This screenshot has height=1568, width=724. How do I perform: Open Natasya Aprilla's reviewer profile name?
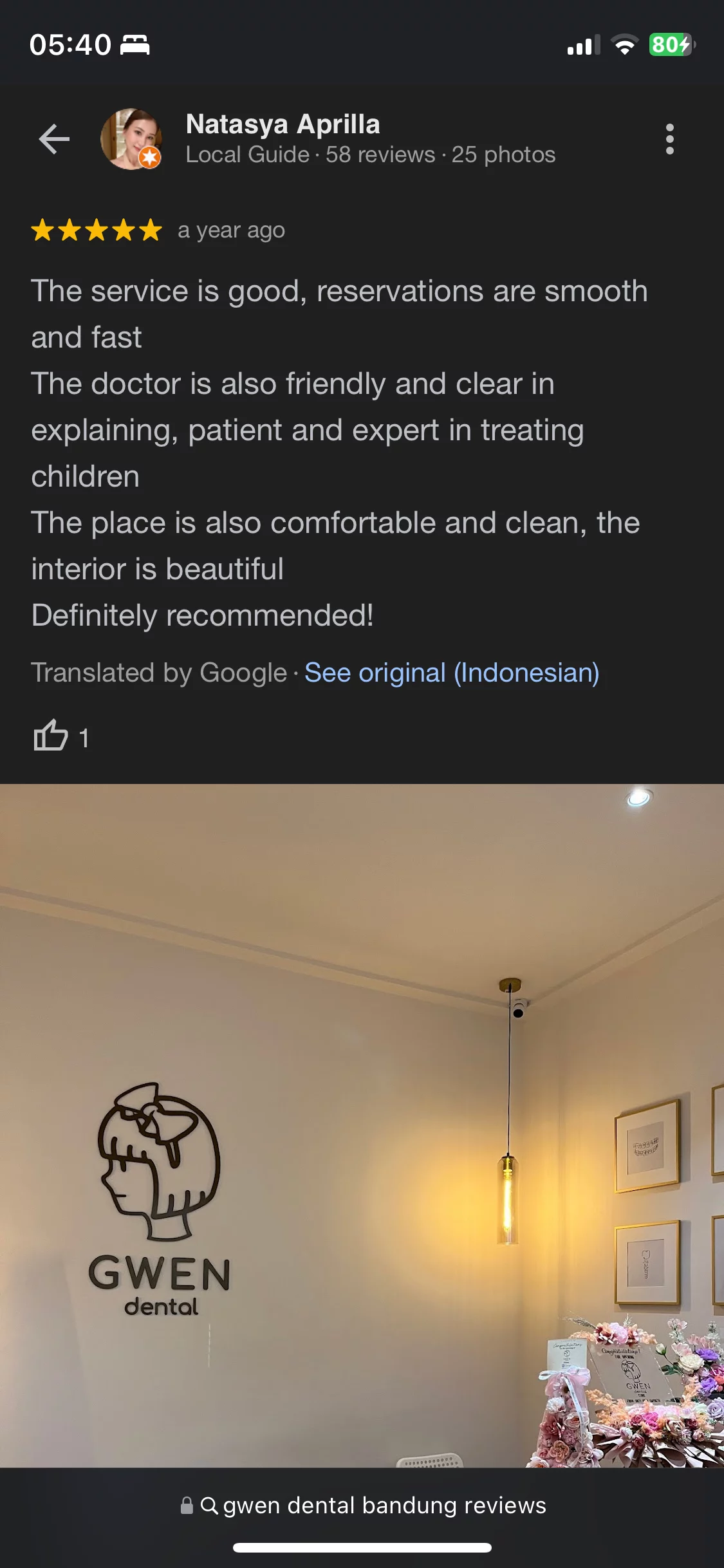tap(283, 124)
